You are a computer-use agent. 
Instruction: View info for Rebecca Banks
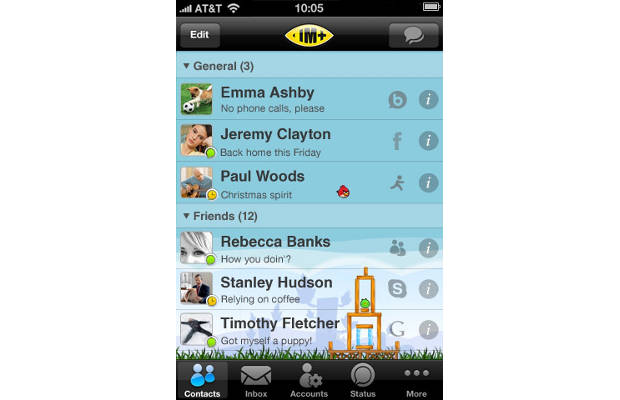click(x=429, y=248)
